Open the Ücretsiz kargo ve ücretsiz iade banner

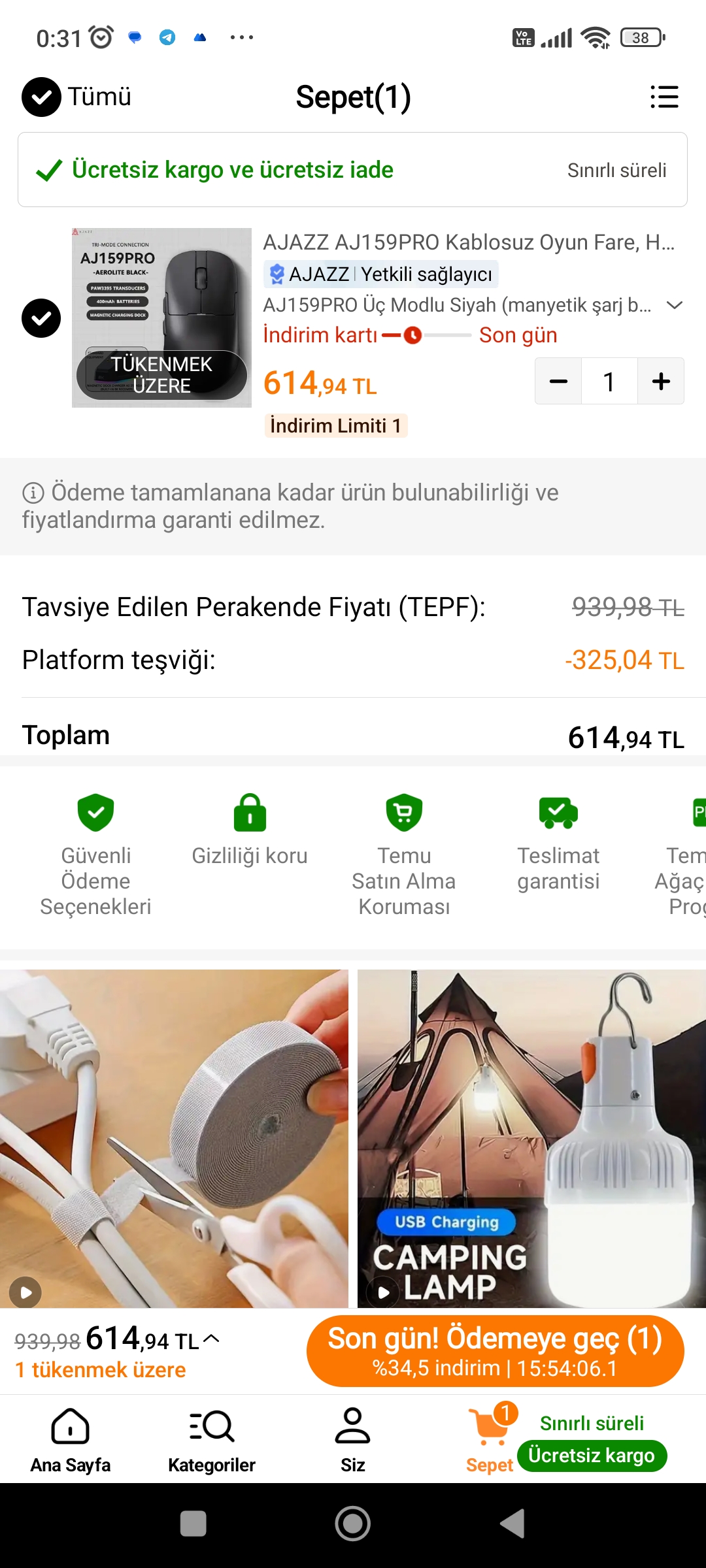coord(352,170)
